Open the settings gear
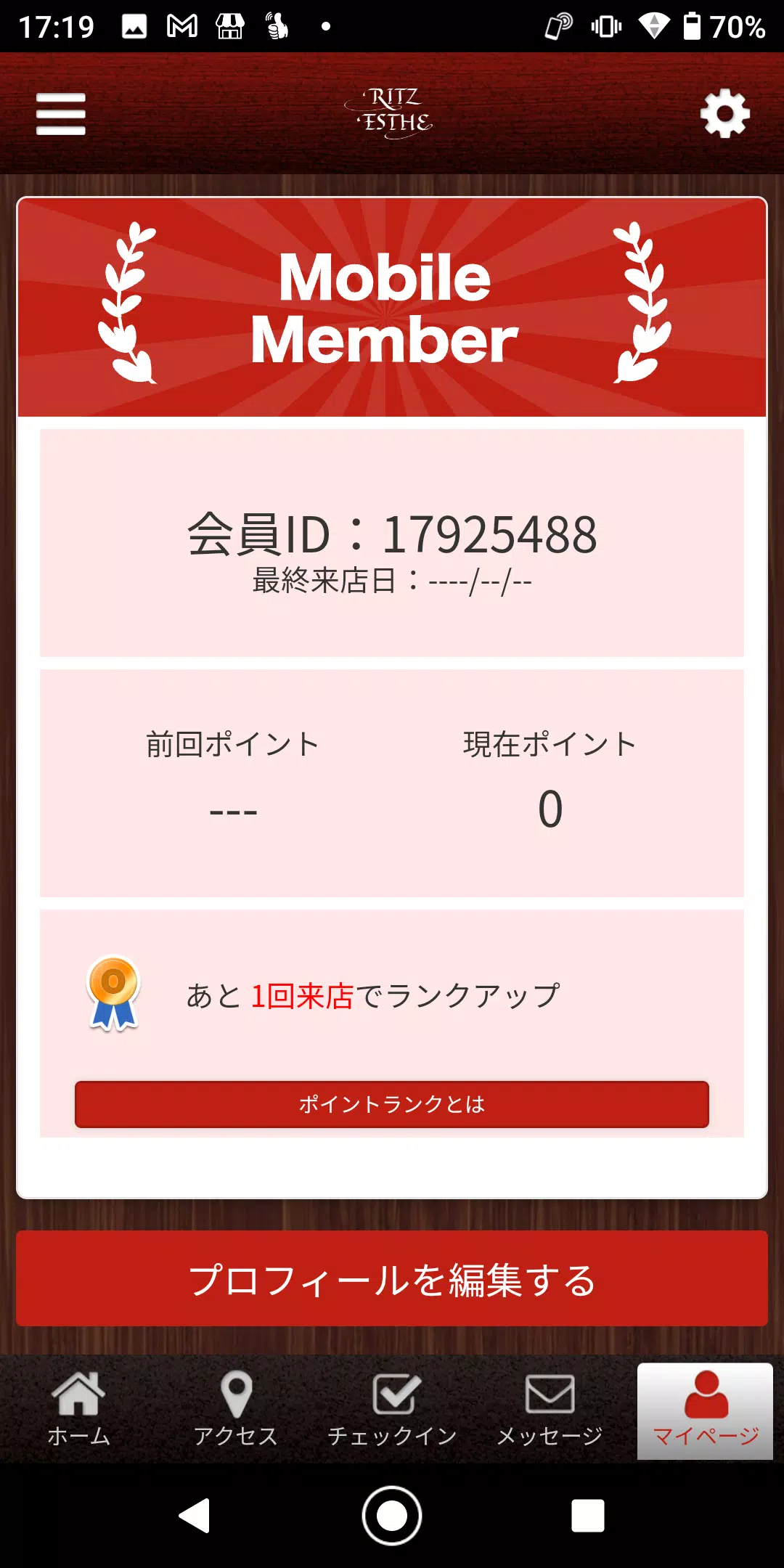 (x=724, y=113)
